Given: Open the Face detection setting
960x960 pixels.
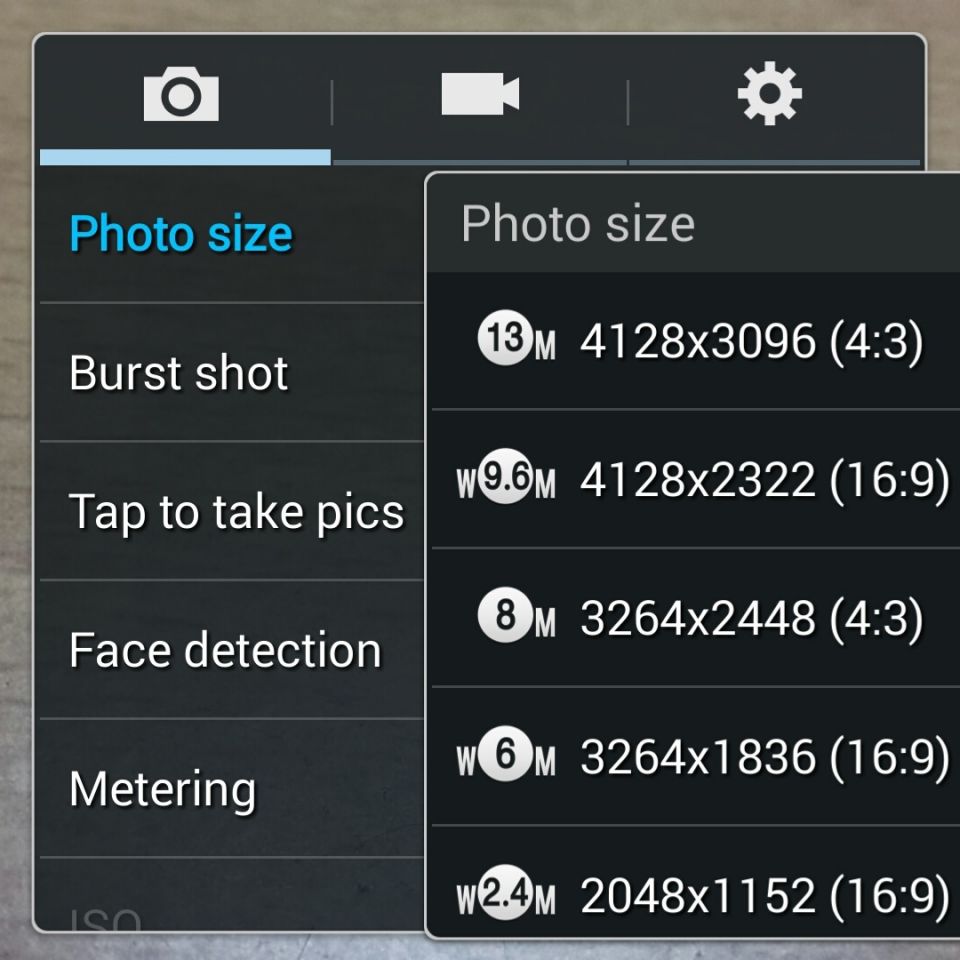Looking at the screenshot, I should (x=226, y=651).
